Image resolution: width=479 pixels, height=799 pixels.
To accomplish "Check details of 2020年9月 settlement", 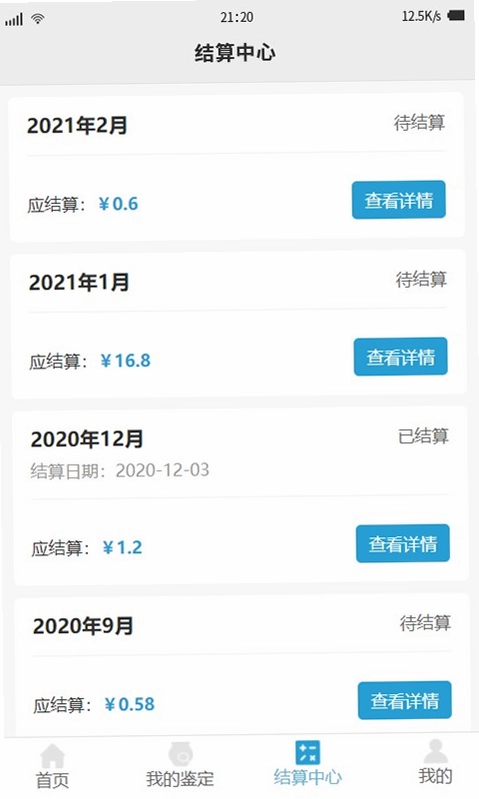I will point(405,701).
